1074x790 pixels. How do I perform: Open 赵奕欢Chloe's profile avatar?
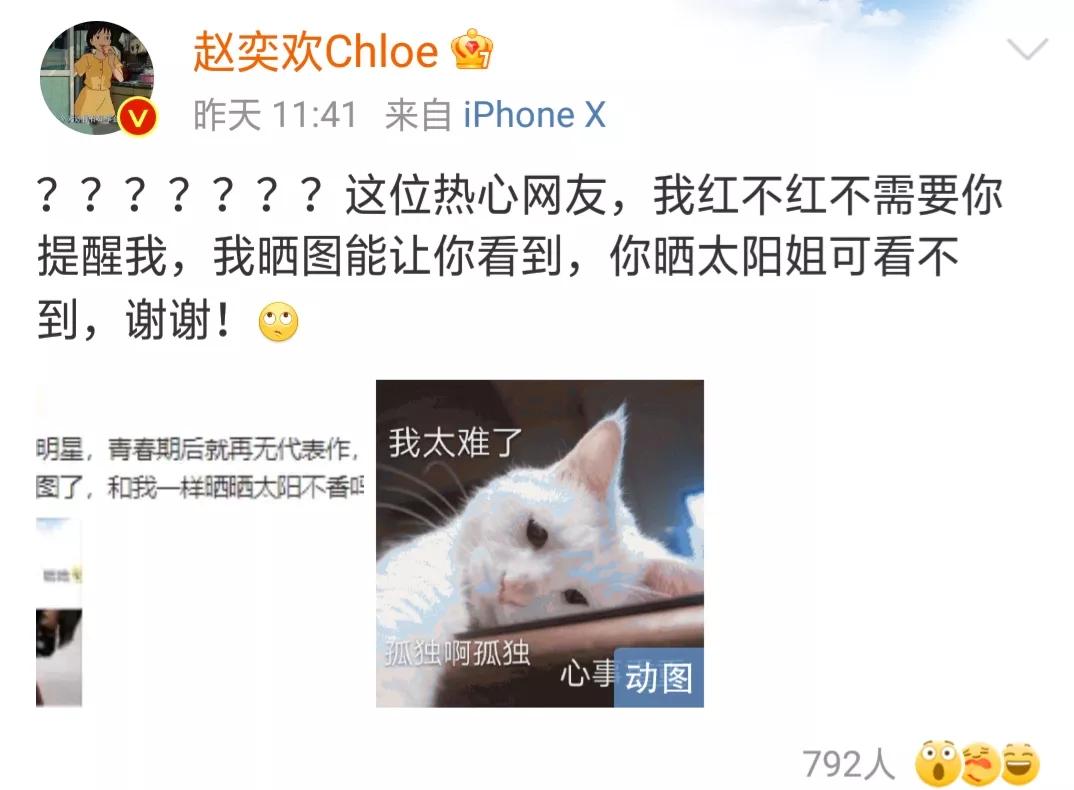pos(97,78)
